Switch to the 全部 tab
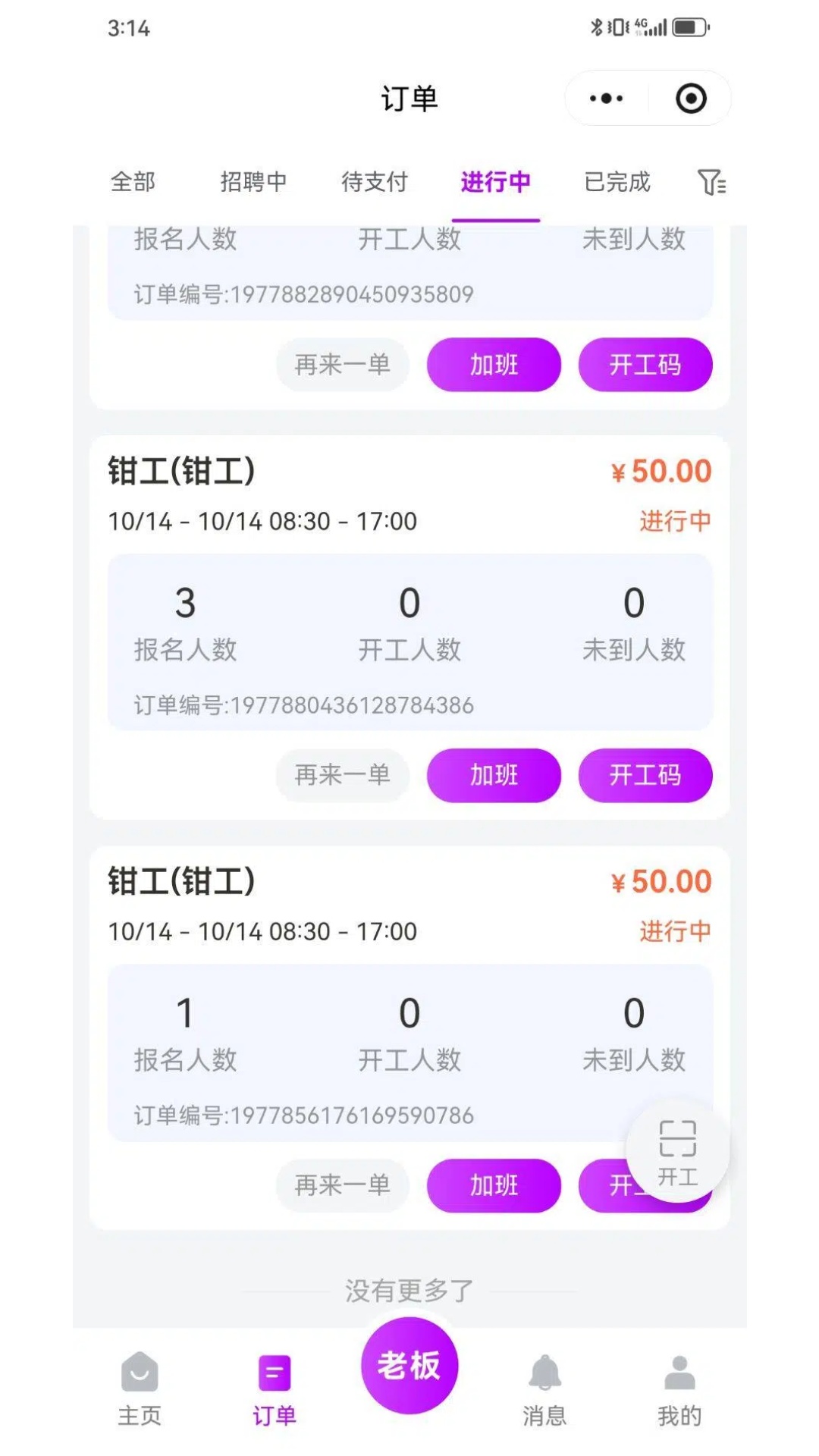 [x=133, y=183]
